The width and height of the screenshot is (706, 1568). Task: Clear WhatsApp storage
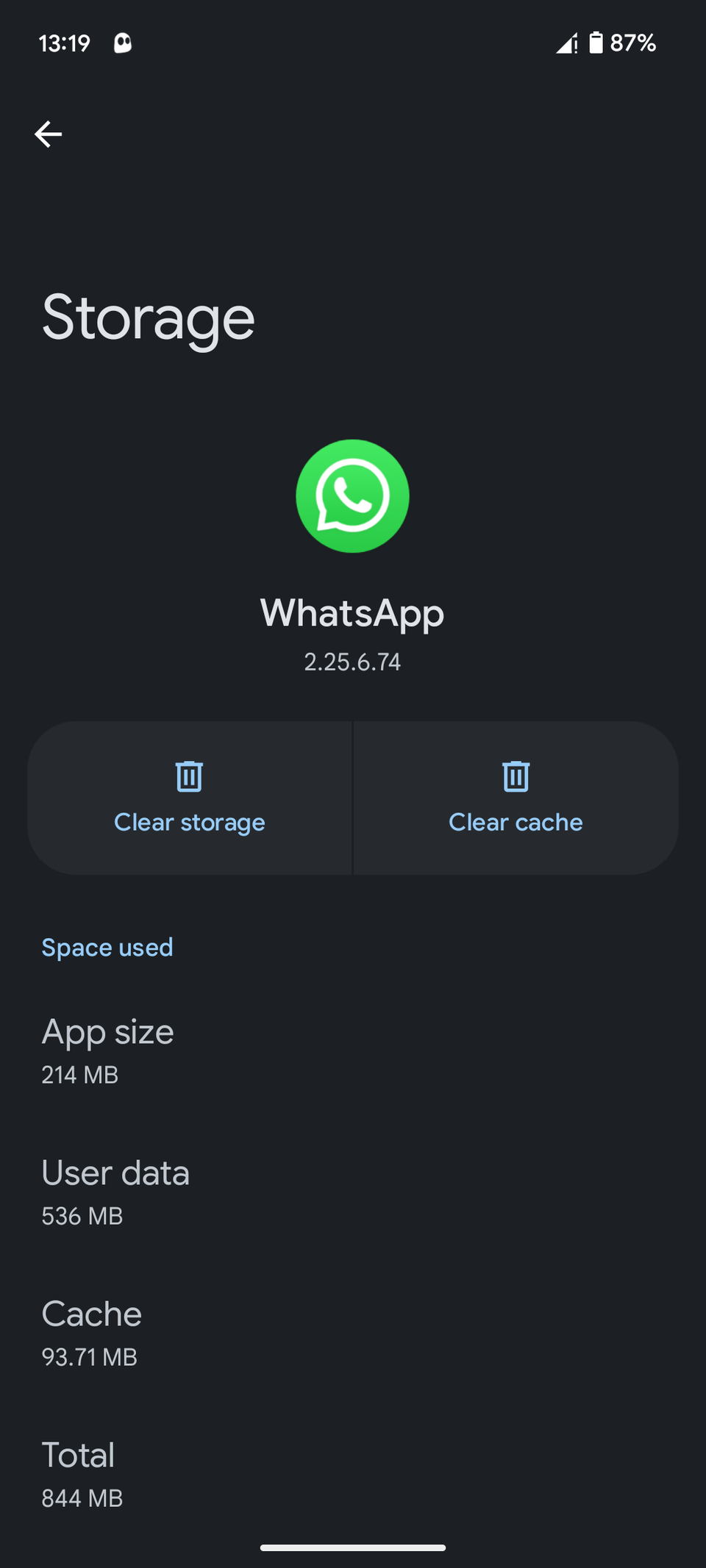point(190,798)
